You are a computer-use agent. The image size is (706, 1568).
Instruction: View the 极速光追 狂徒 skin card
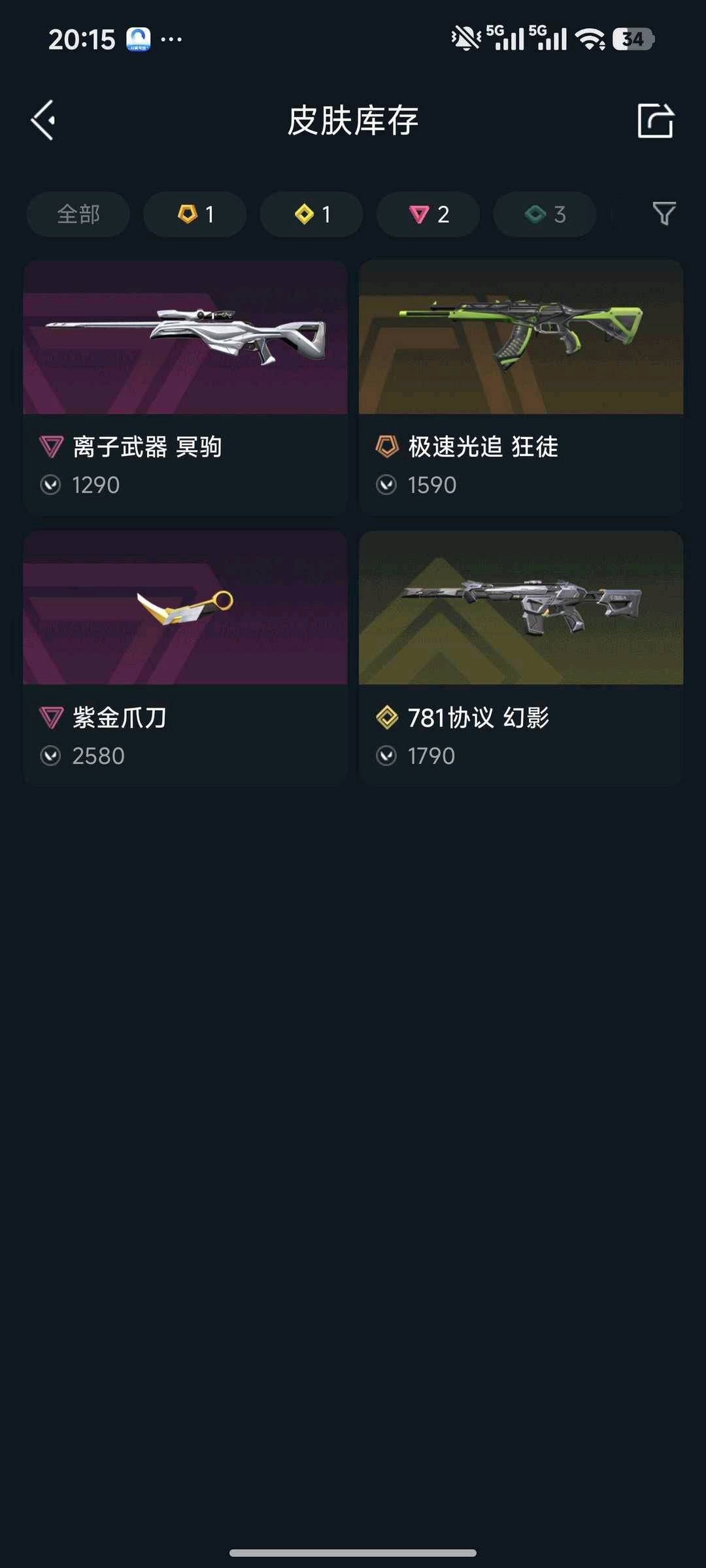tap(521, 387)
